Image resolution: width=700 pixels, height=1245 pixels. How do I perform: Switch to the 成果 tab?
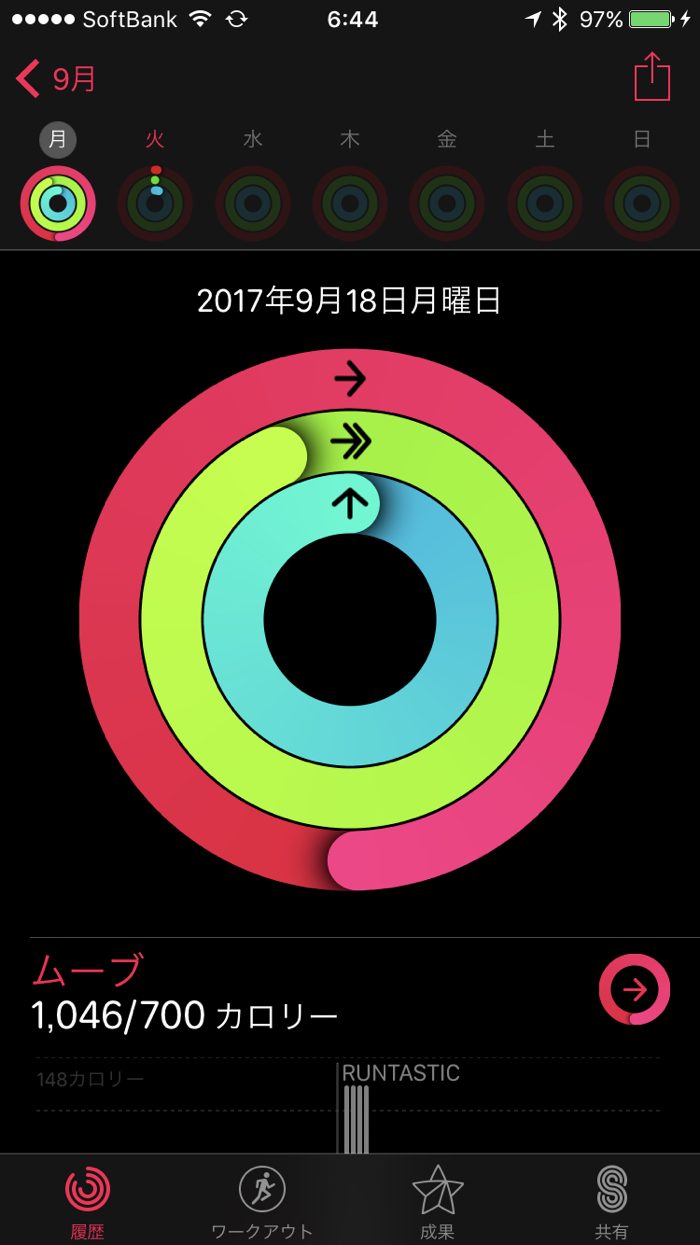[x=437, y=1200]
